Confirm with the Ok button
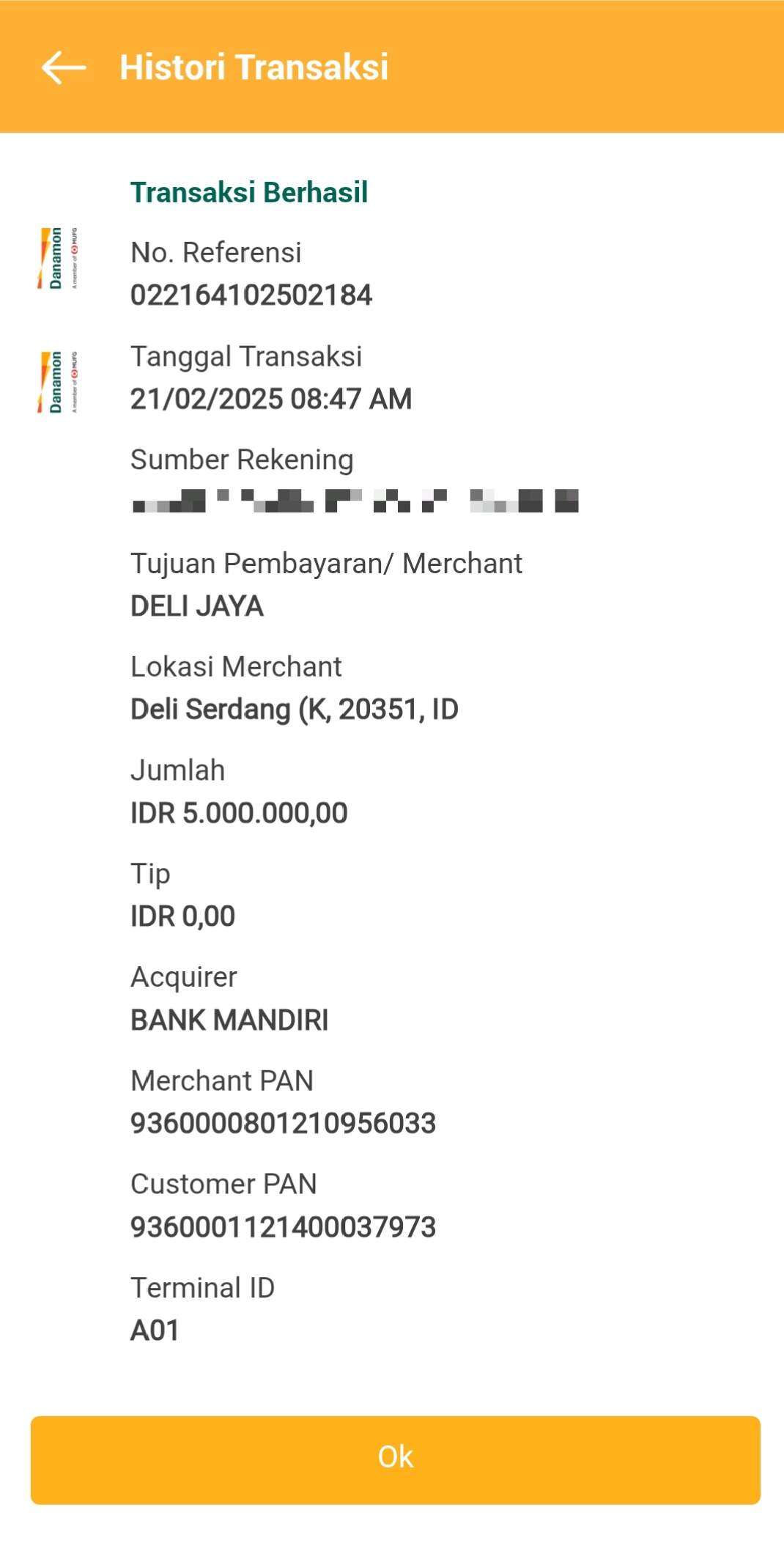784x1546 pixels. click(395, 1460)
